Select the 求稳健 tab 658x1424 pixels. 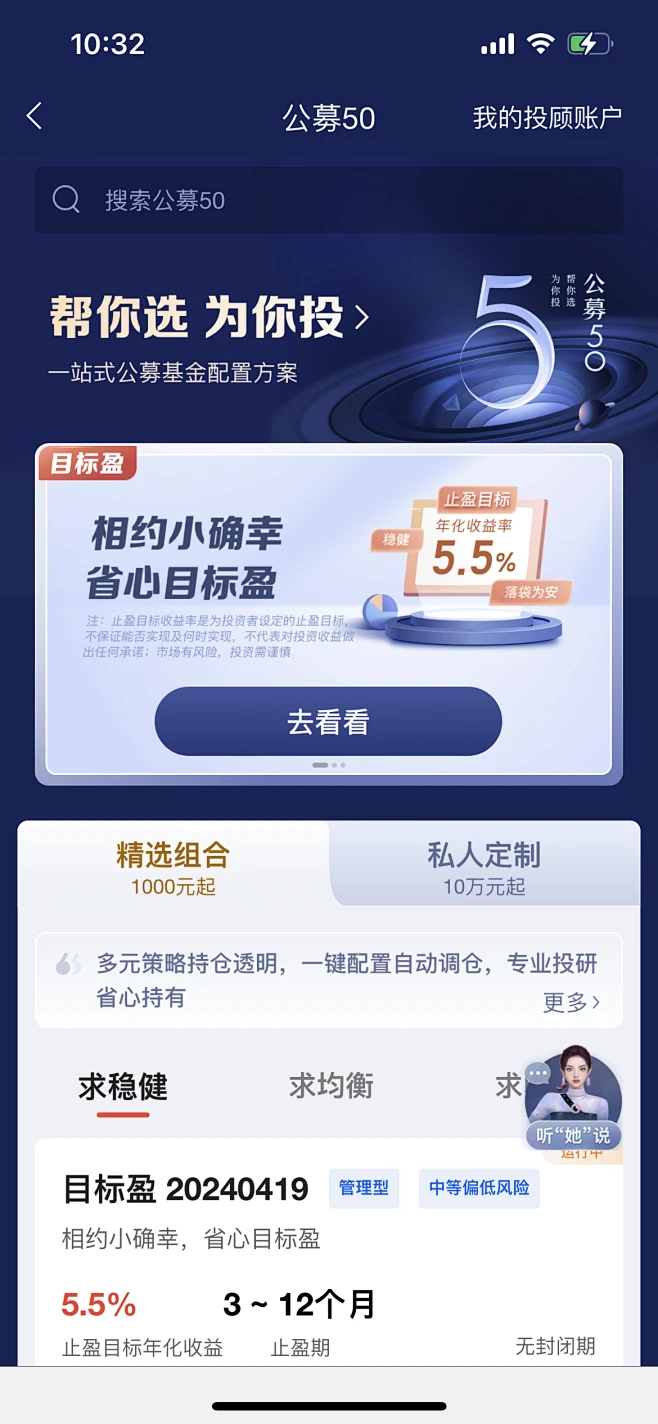(x=123, y=1086)
